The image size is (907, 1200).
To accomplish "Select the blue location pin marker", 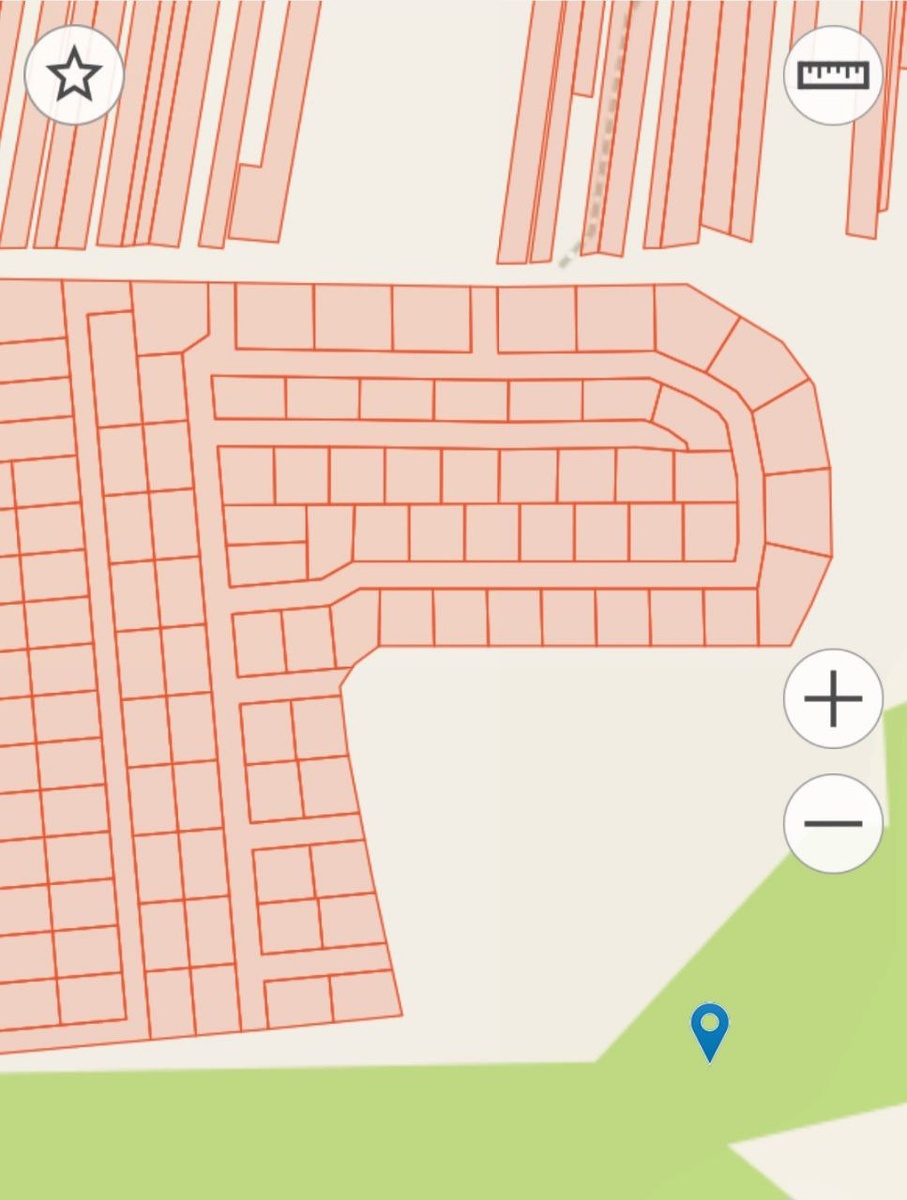I will click(x=709, y=1028).
